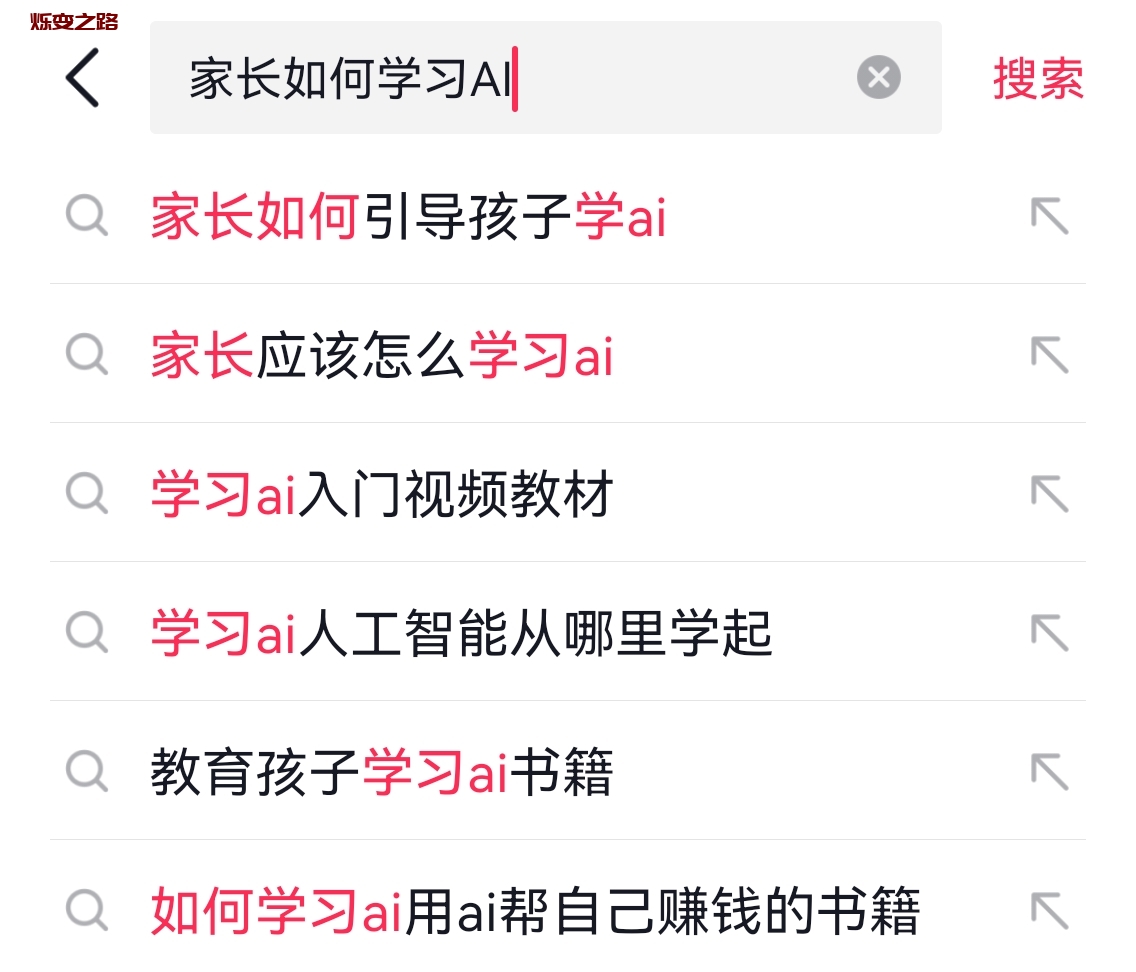Tap the arrow for 如何学习ai用ai帮自己赚钱的书籍
Image resolution: width=1136 pixels, height=972 pixels.
coord(1049,910)
